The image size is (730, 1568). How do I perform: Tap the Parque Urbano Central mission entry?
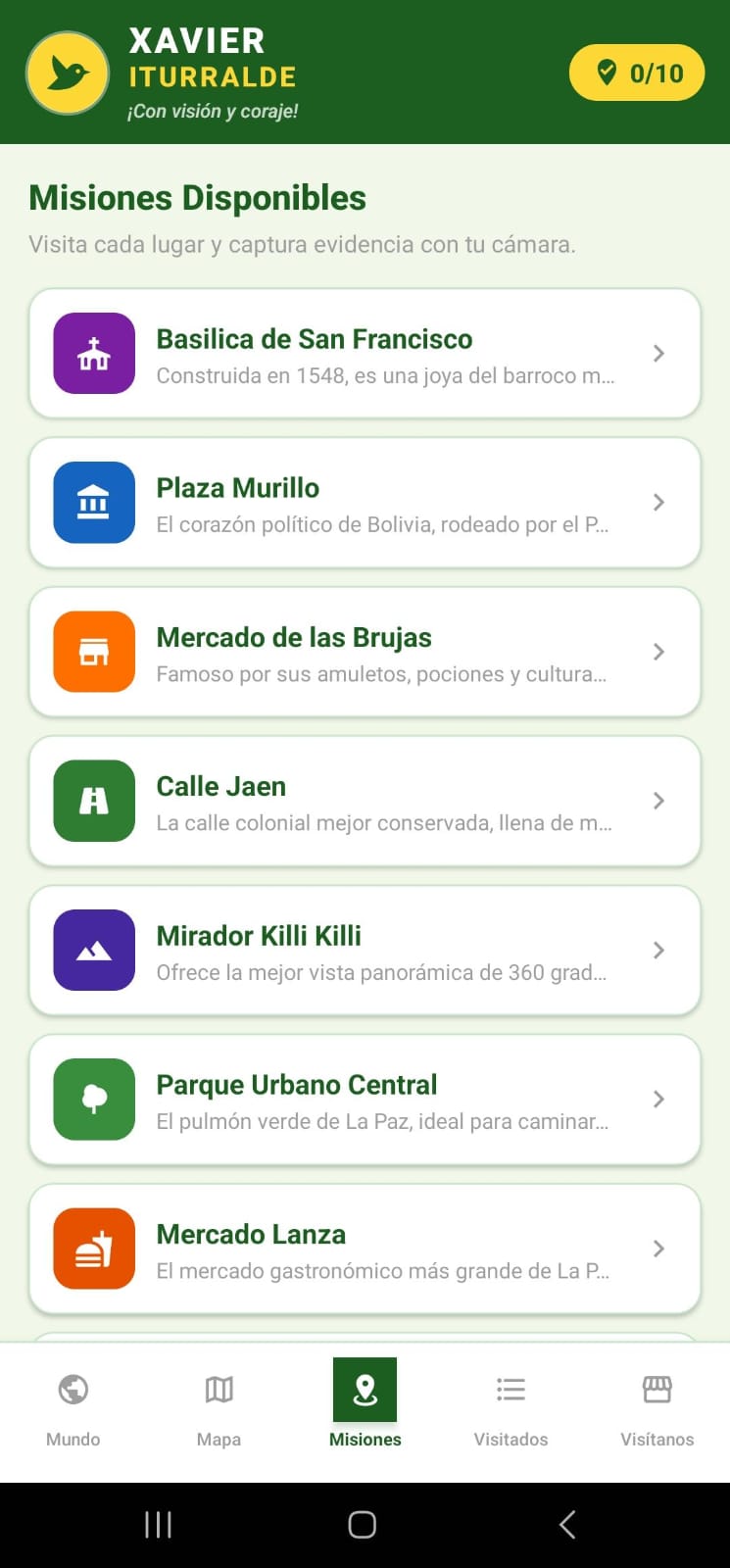[365, 1099]
